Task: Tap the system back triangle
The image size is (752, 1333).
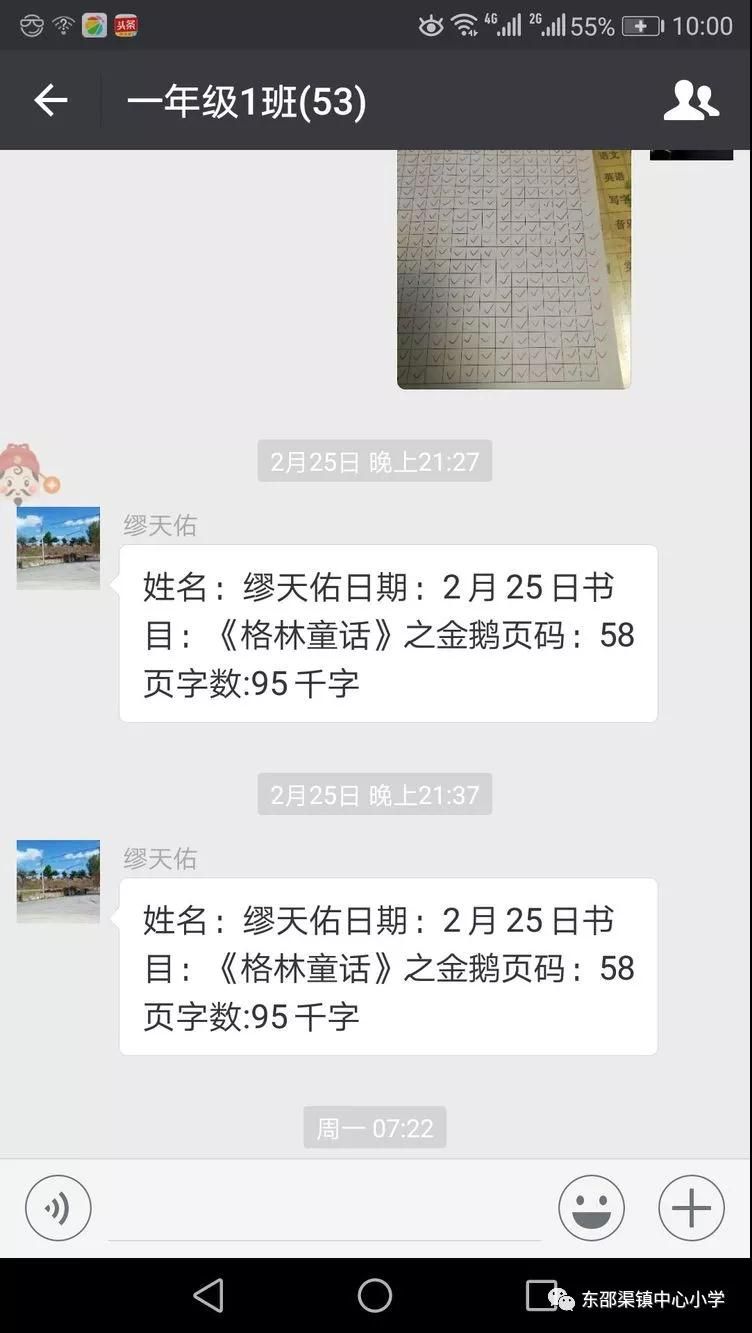Action: pos(208,1296)
